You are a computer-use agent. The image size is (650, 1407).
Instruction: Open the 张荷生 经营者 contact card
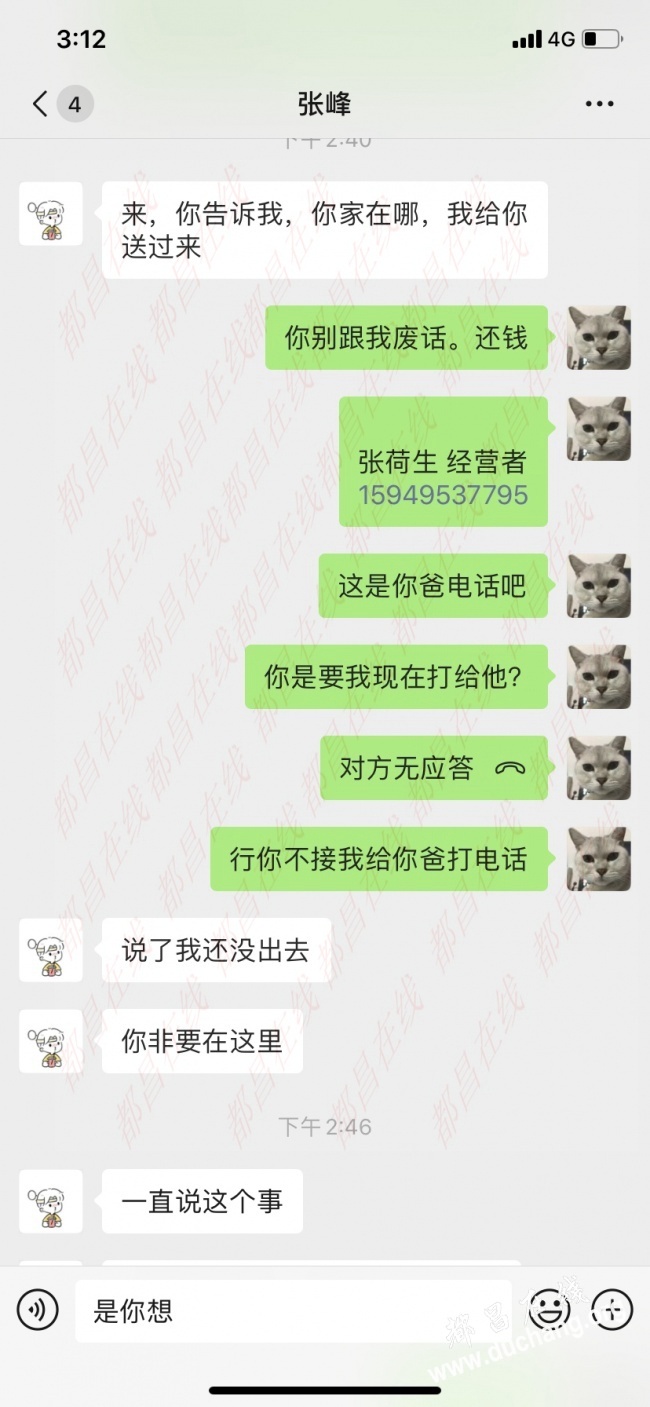(x=443, y=461)
